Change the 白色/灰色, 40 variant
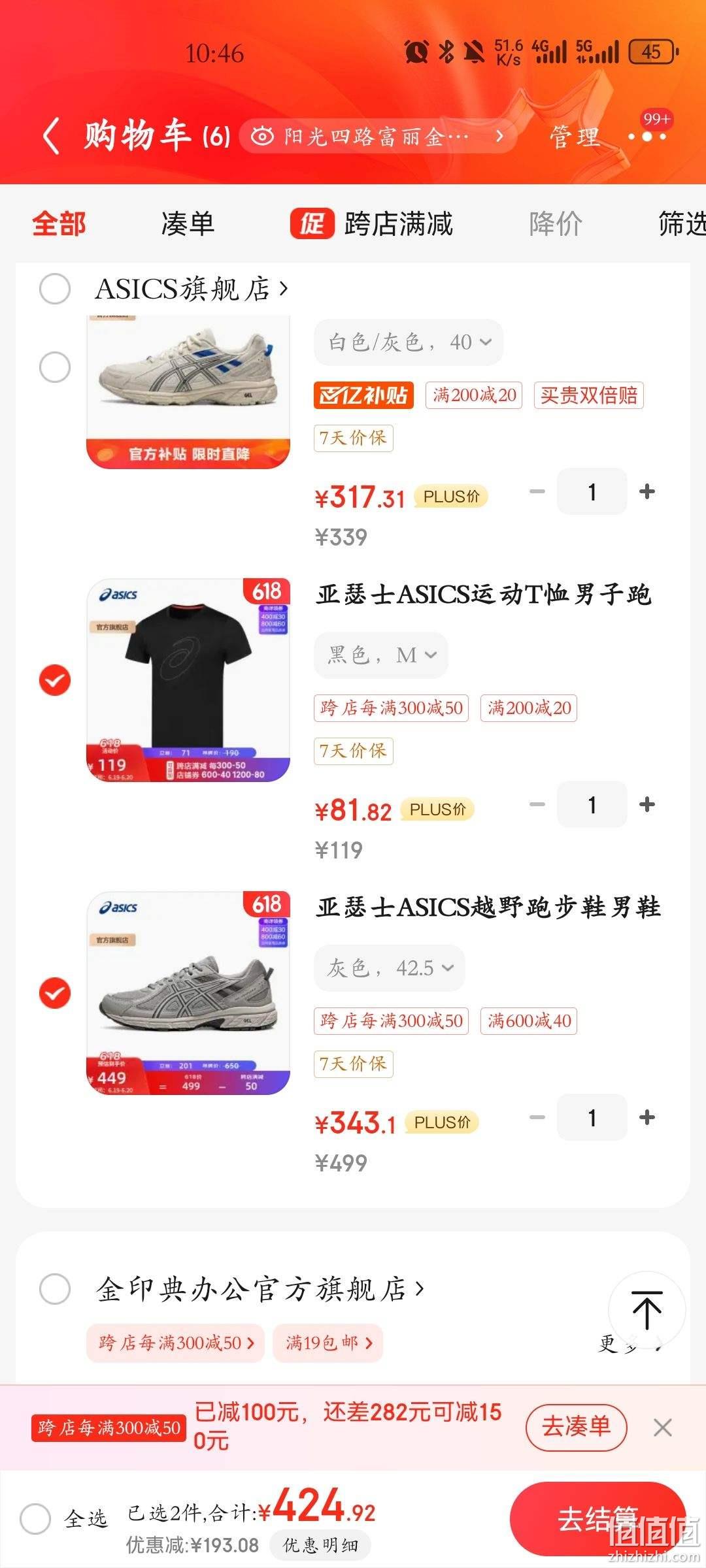The image size is (706, 1568). [409, 342]
